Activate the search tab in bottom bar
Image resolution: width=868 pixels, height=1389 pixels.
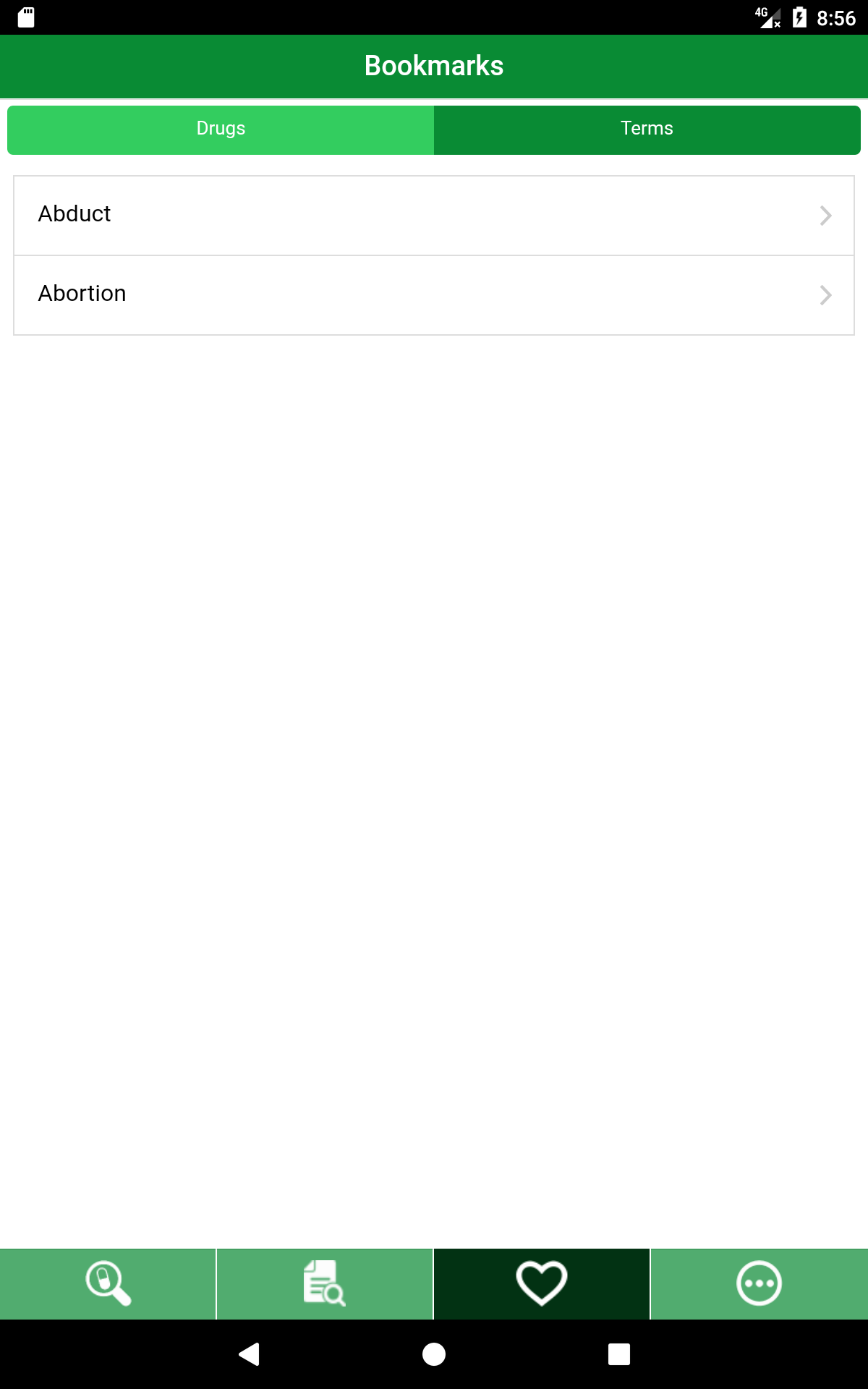click(x=107, y=1284)
